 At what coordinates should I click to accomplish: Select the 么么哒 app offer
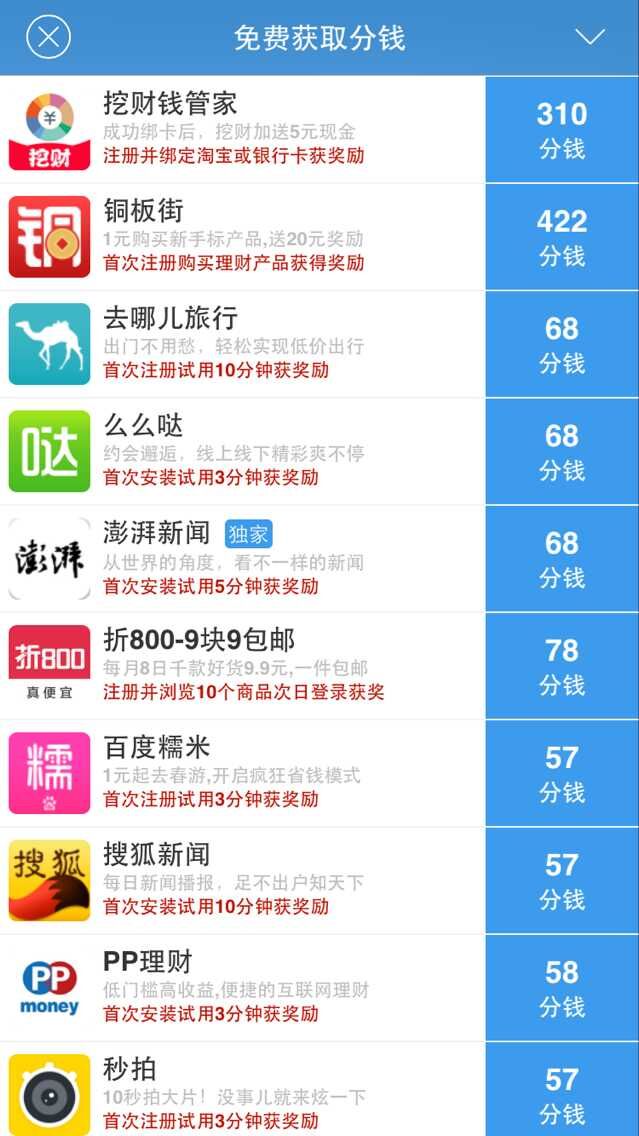pos(242,451)
